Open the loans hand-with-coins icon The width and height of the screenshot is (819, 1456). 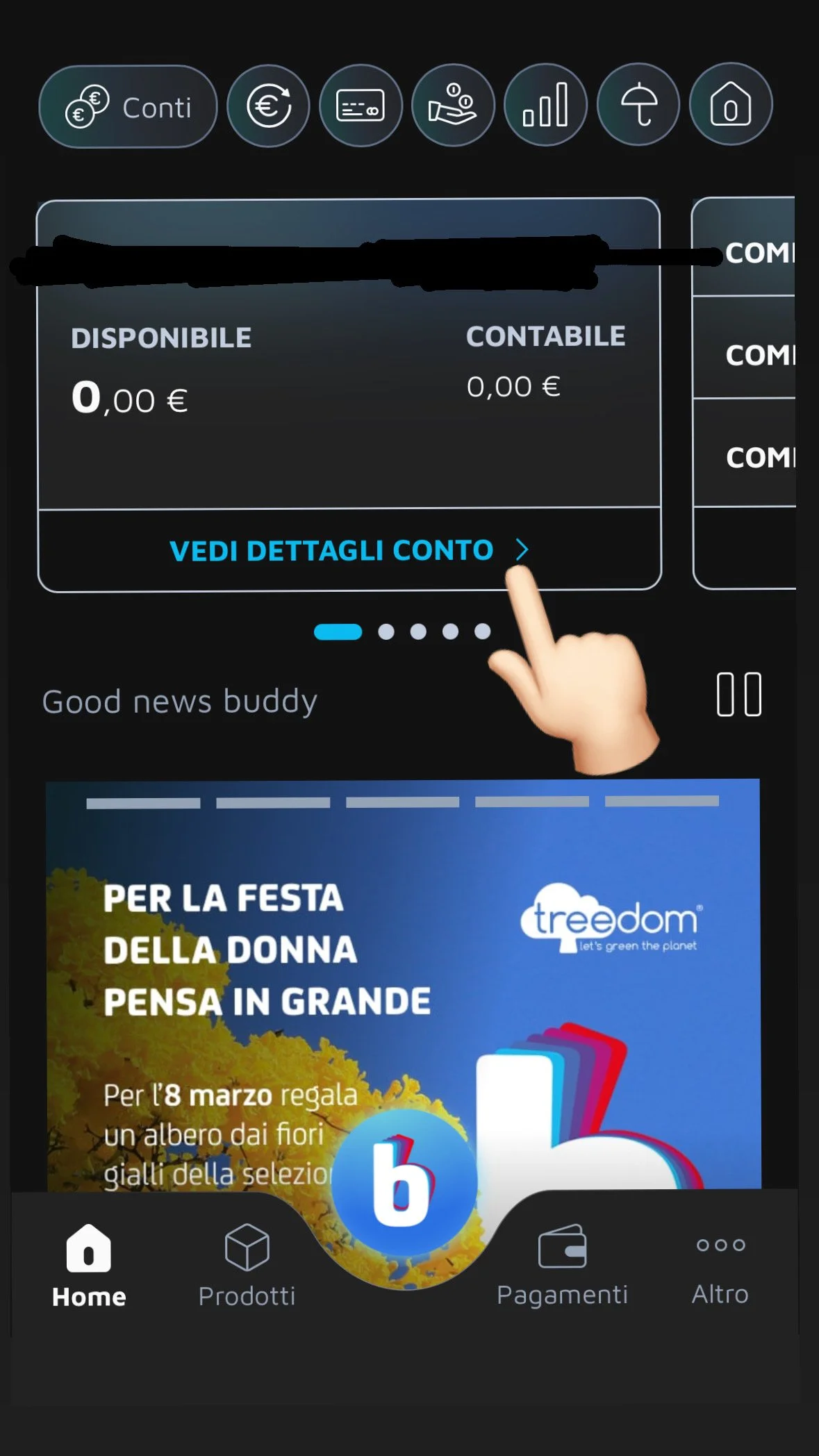point(452,106)
